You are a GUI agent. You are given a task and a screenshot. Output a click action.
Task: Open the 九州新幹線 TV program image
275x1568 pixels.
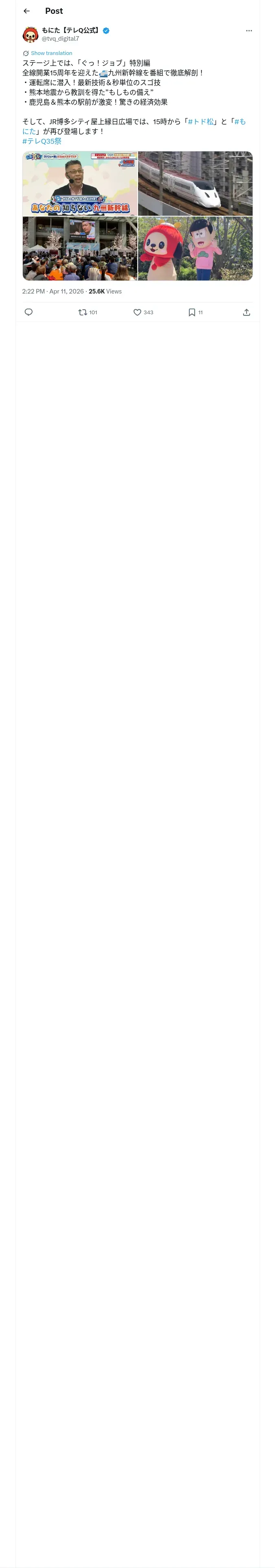(80, 184)
